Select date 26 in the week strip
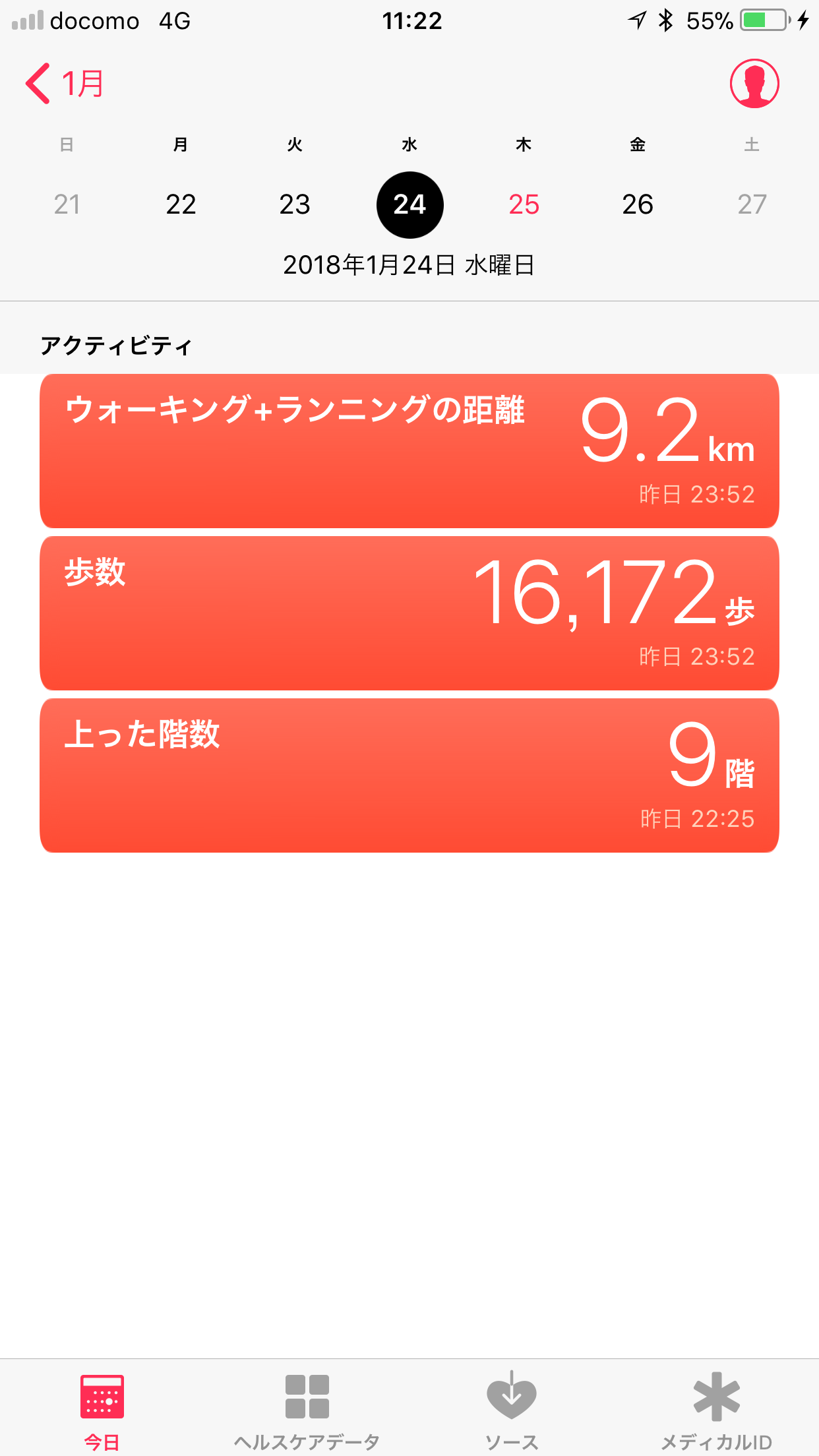819x1456 pixels. [638, 204]
